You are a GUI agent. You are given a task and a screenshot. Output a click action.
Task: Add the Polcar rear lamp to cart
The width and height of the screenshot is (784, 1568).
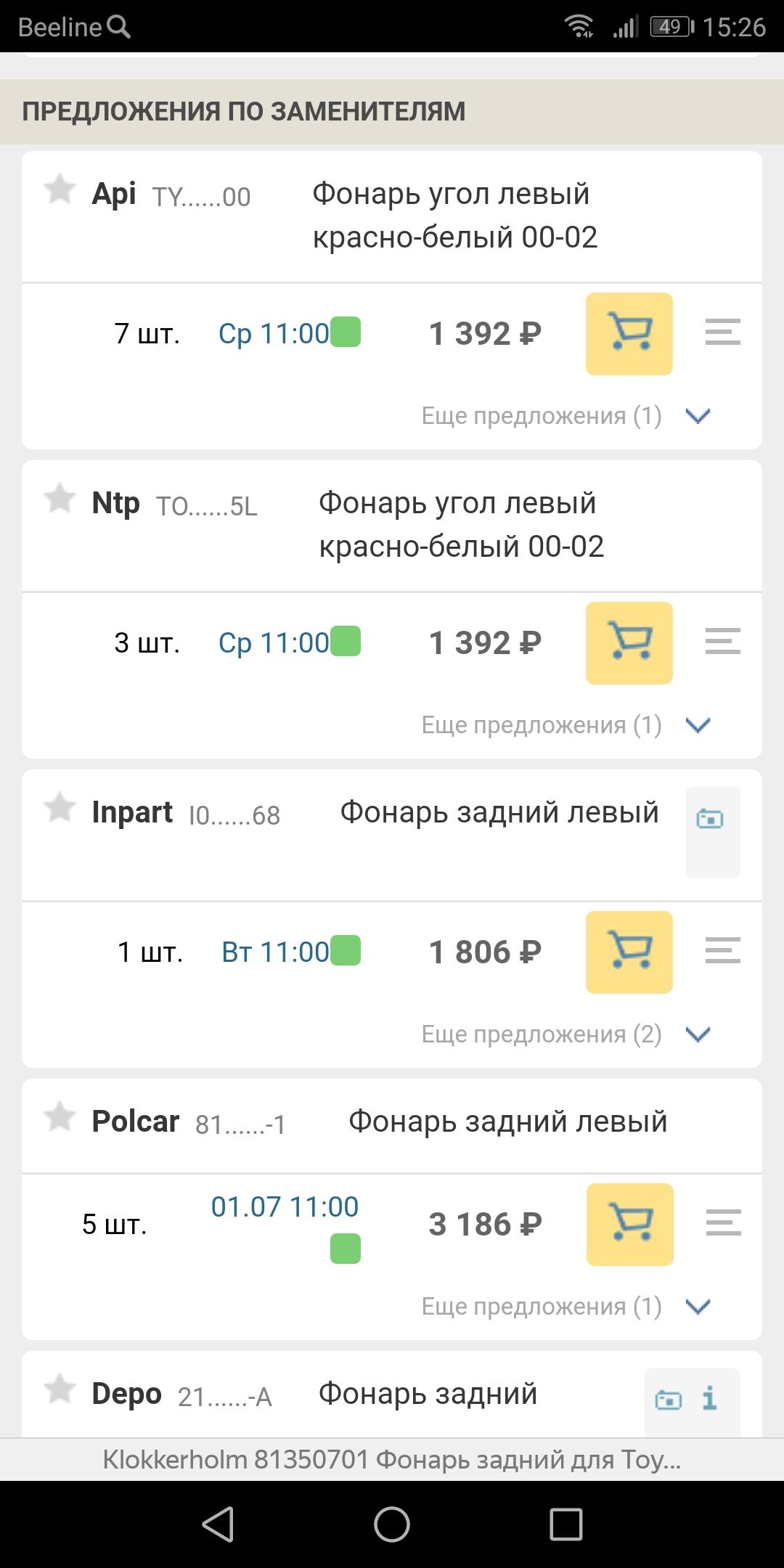(629, 1225)
